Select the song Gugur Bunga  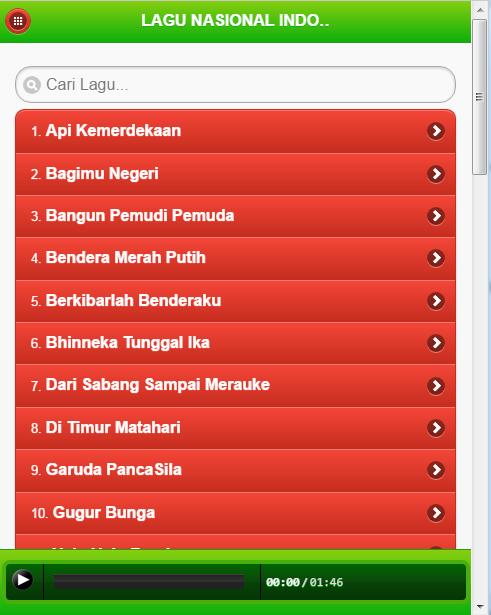[235, 513]
